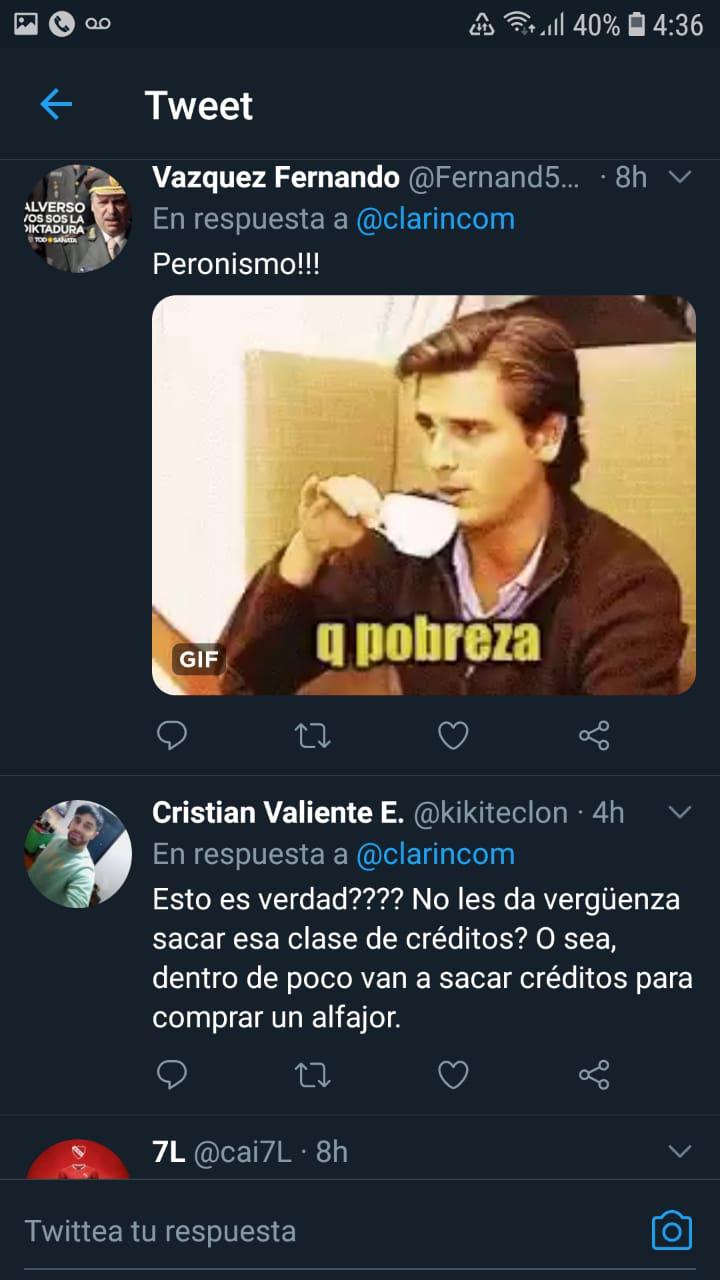Screen dimensions: 720x1280
Task: Share Cristian Valiente's tweet
Action: point(594,1075)
